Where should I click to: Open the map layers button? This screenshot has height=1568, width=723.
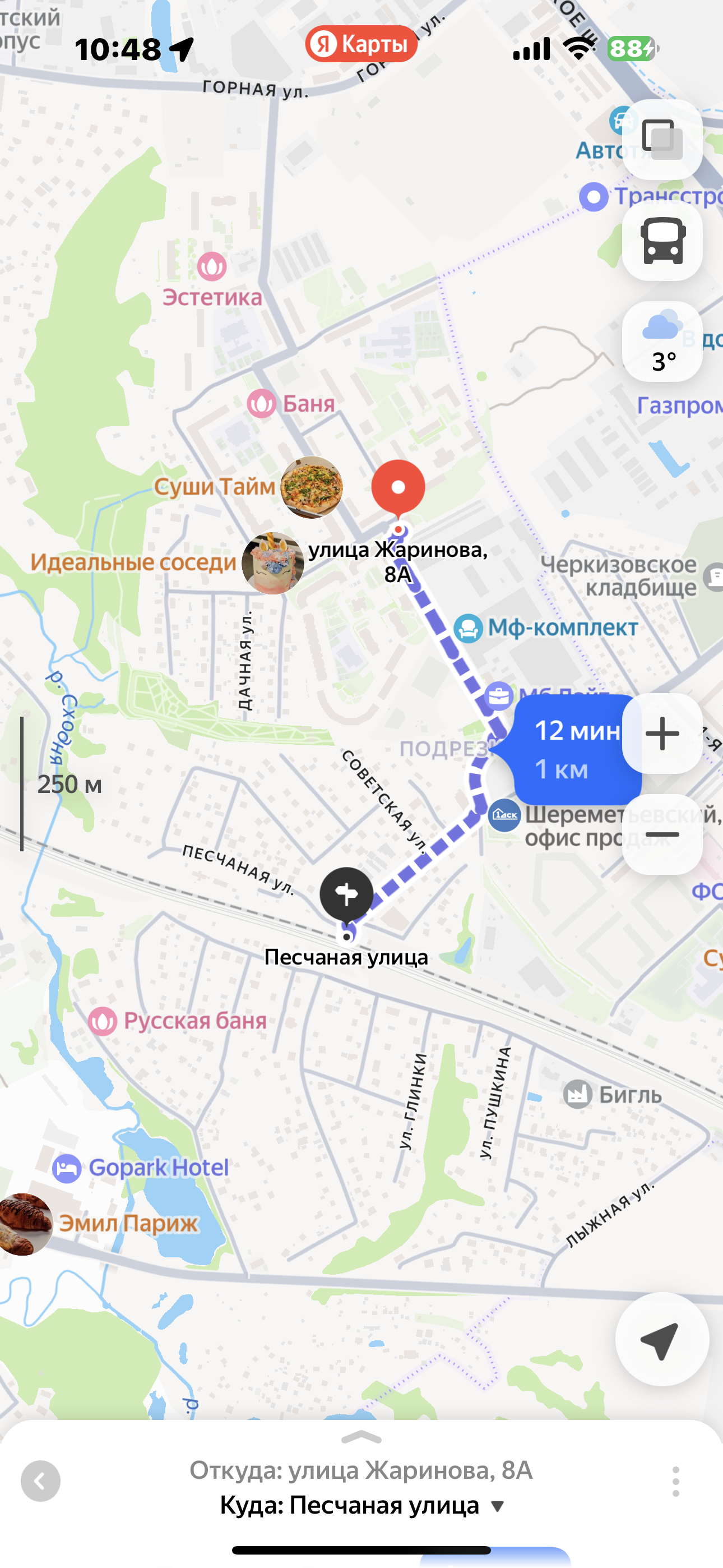(x=662, y=139)
